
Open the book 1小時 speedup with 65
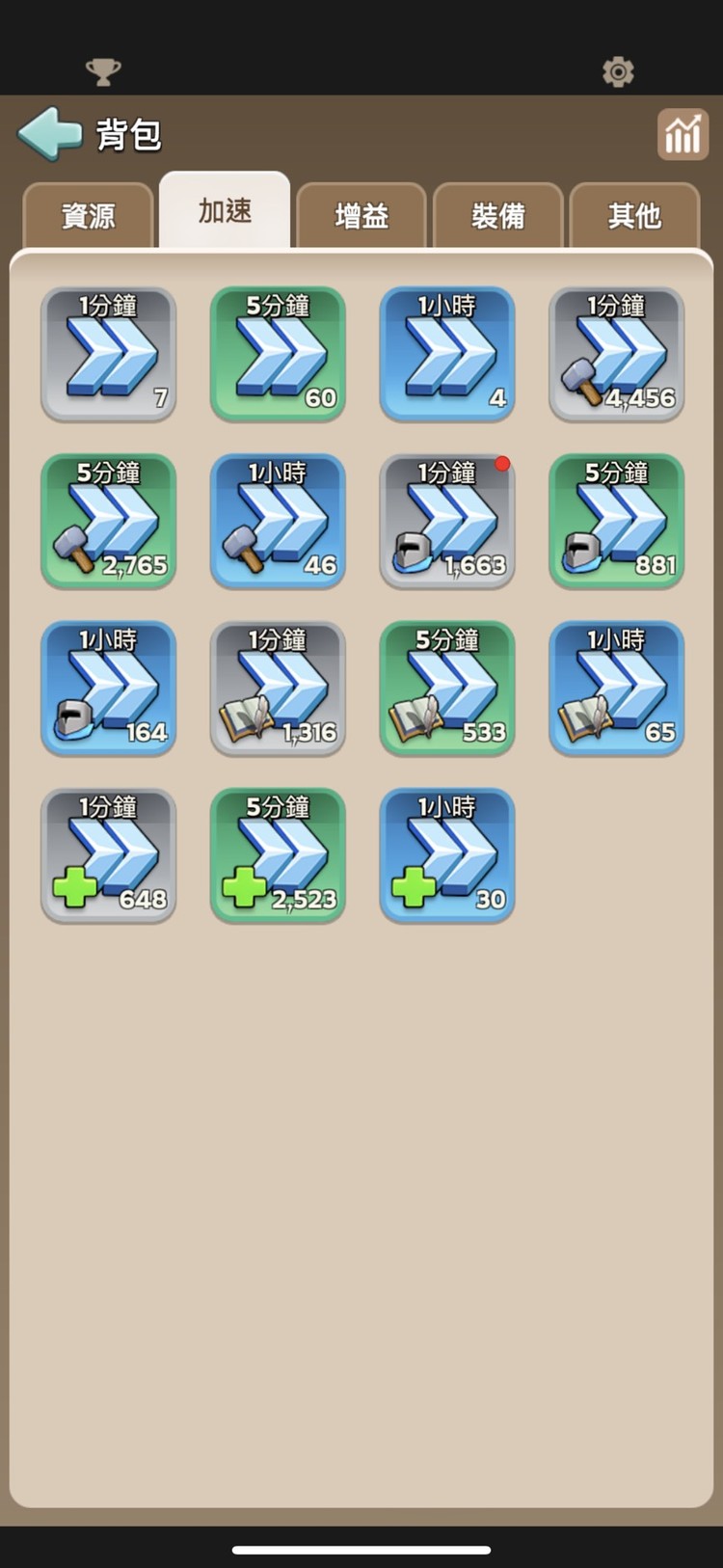pyautogui.click(x=617, y=689)
